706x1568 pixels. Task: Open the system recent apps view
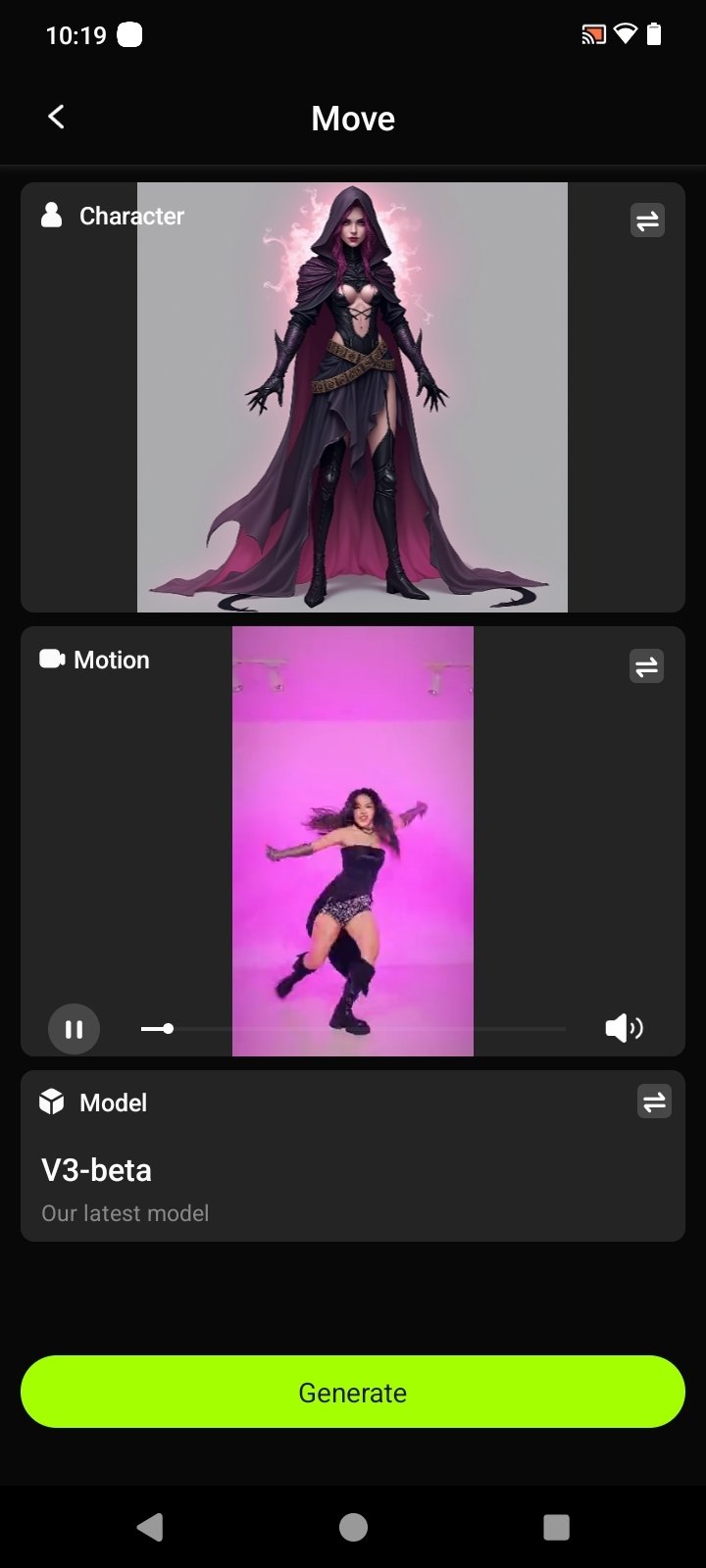point(556,1527)
